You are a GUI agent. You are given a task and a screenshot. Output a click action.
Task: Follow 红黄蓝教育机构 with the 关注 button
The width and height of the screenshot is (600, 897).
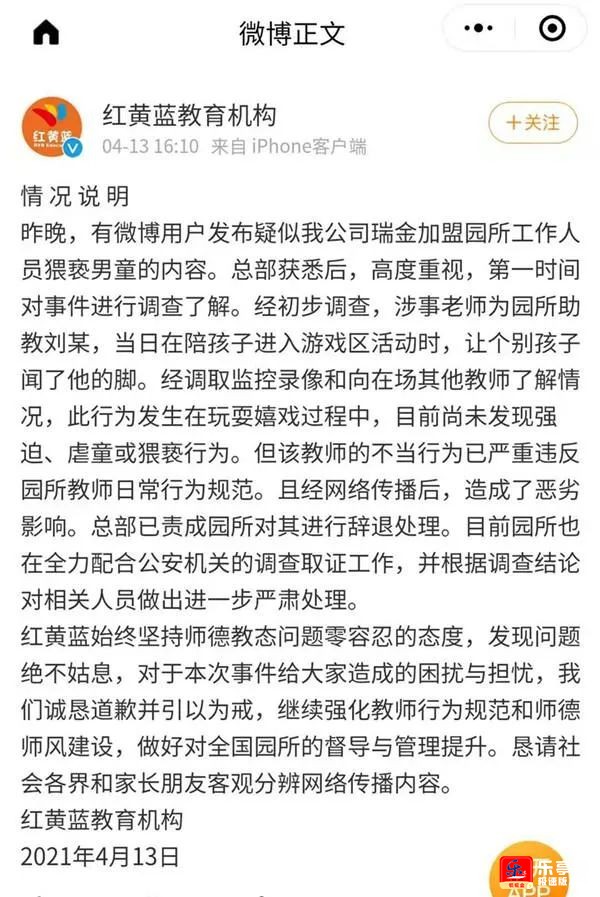533,124
